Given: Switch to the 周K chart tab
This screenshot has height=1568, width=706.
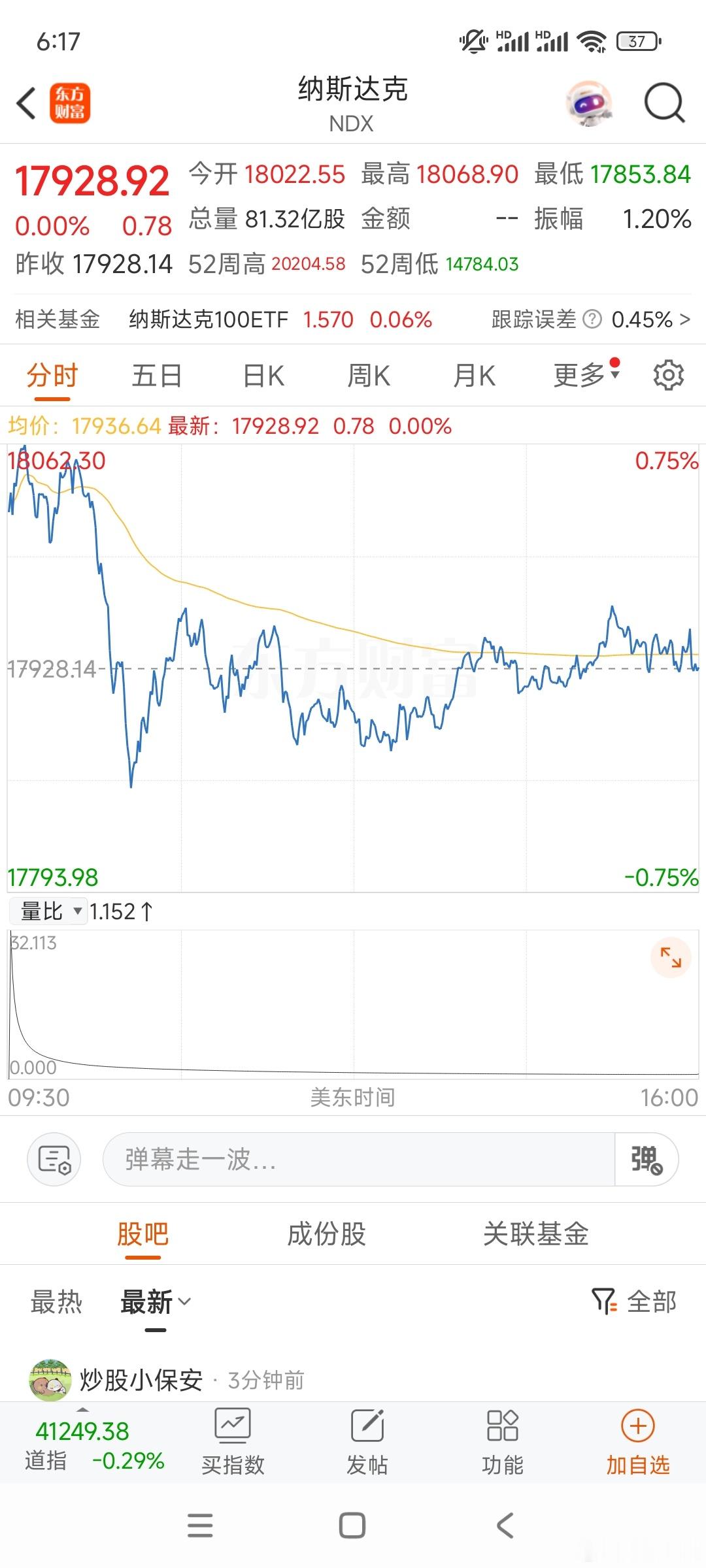Looking at the screenshot, I should 369,376.
